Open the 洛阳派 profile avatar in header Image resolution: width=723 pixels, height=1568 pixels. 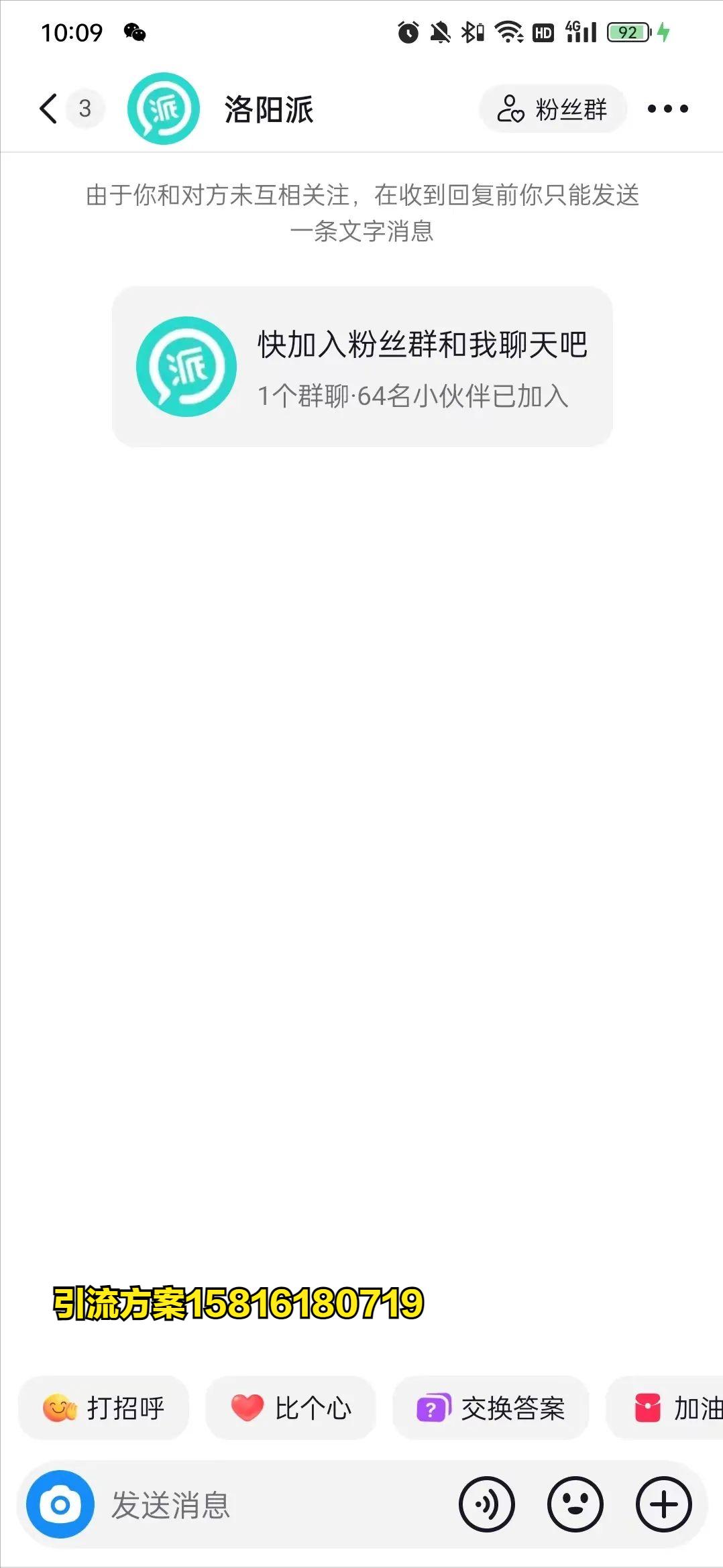tap(164, 109)
